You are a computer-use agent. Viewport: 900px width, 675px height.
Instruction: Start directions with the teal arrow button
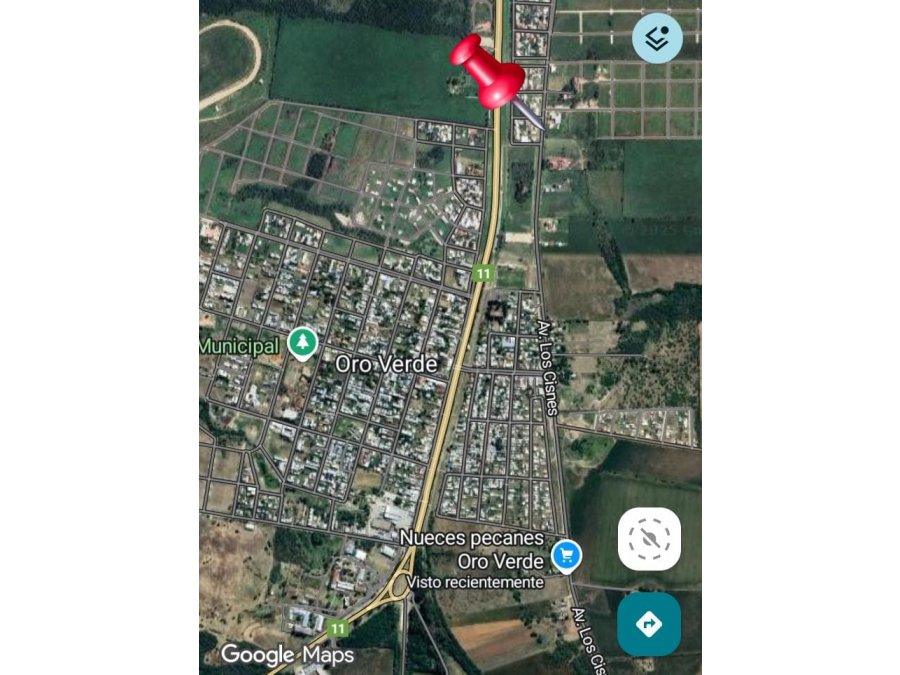point(649,624)
